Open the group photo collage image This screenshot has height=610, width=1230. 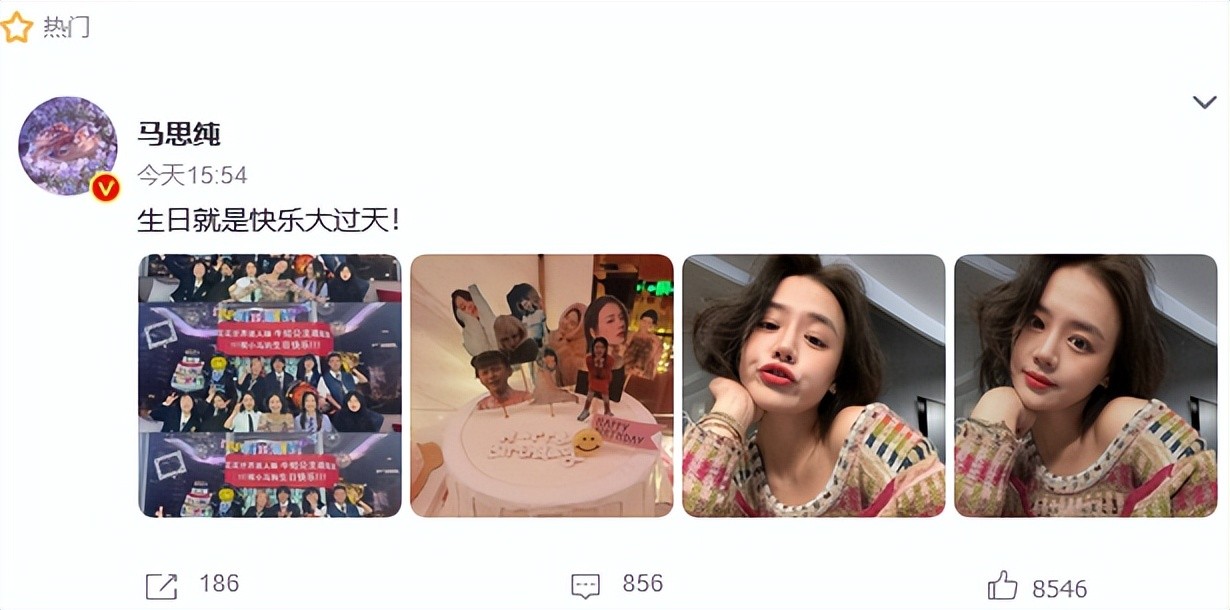[269, 385]
